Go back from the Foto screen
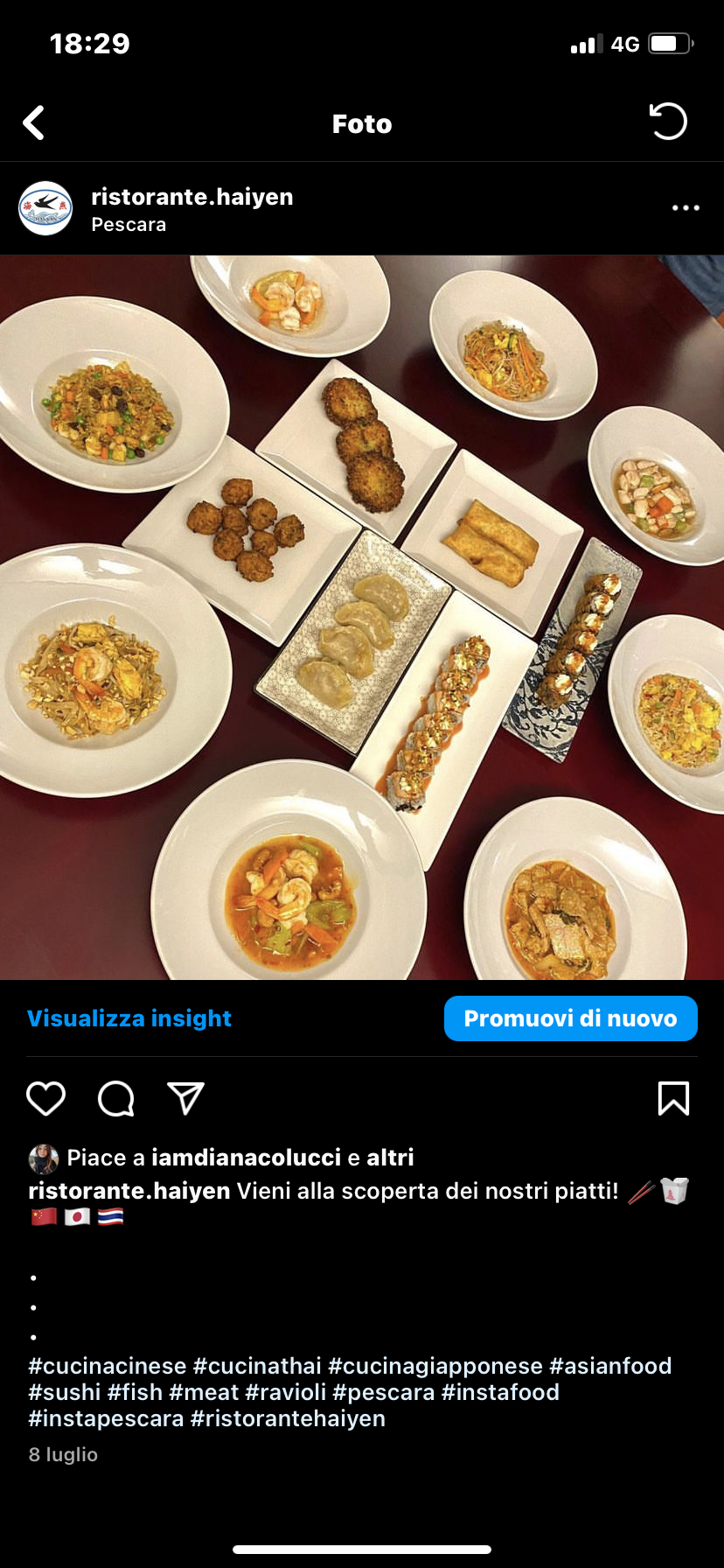The width and height of the screenshot is (724, 1568). [34, 123]
